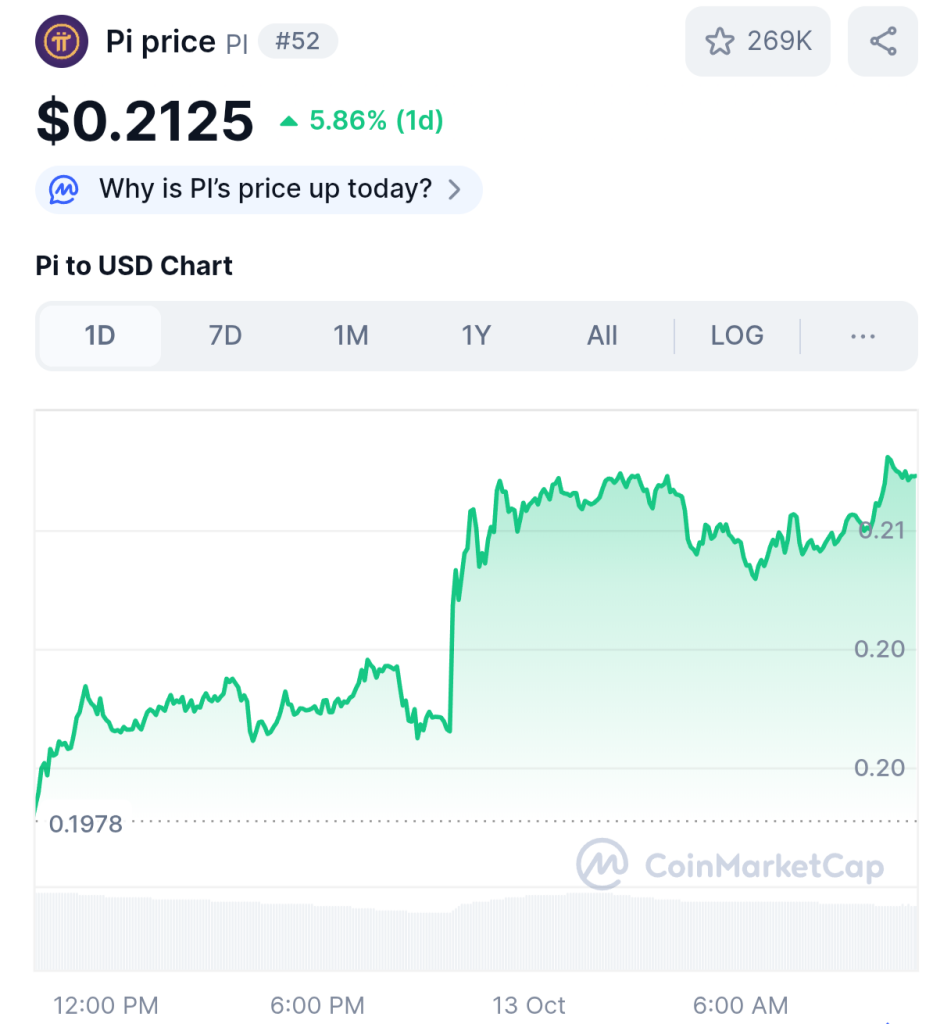Switch chart to 1M range
Screen dimensions: 933x1024
pos(351,336)
